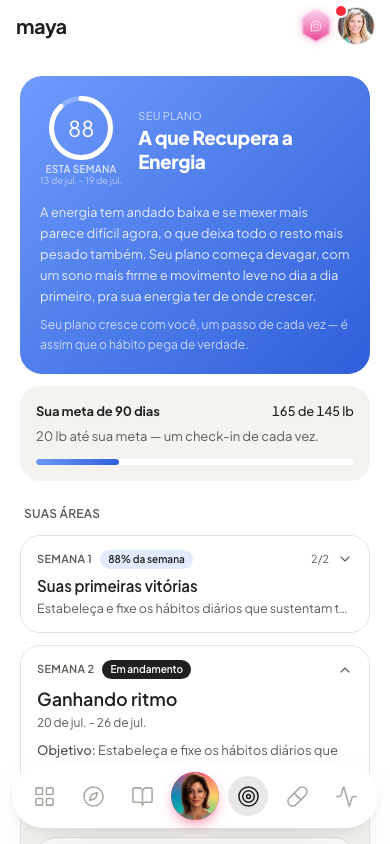The image size is (390, 844).
Task: Open the A que Recupera a Energia plan card
Action: pyautogui.click(x=195, y=225)
